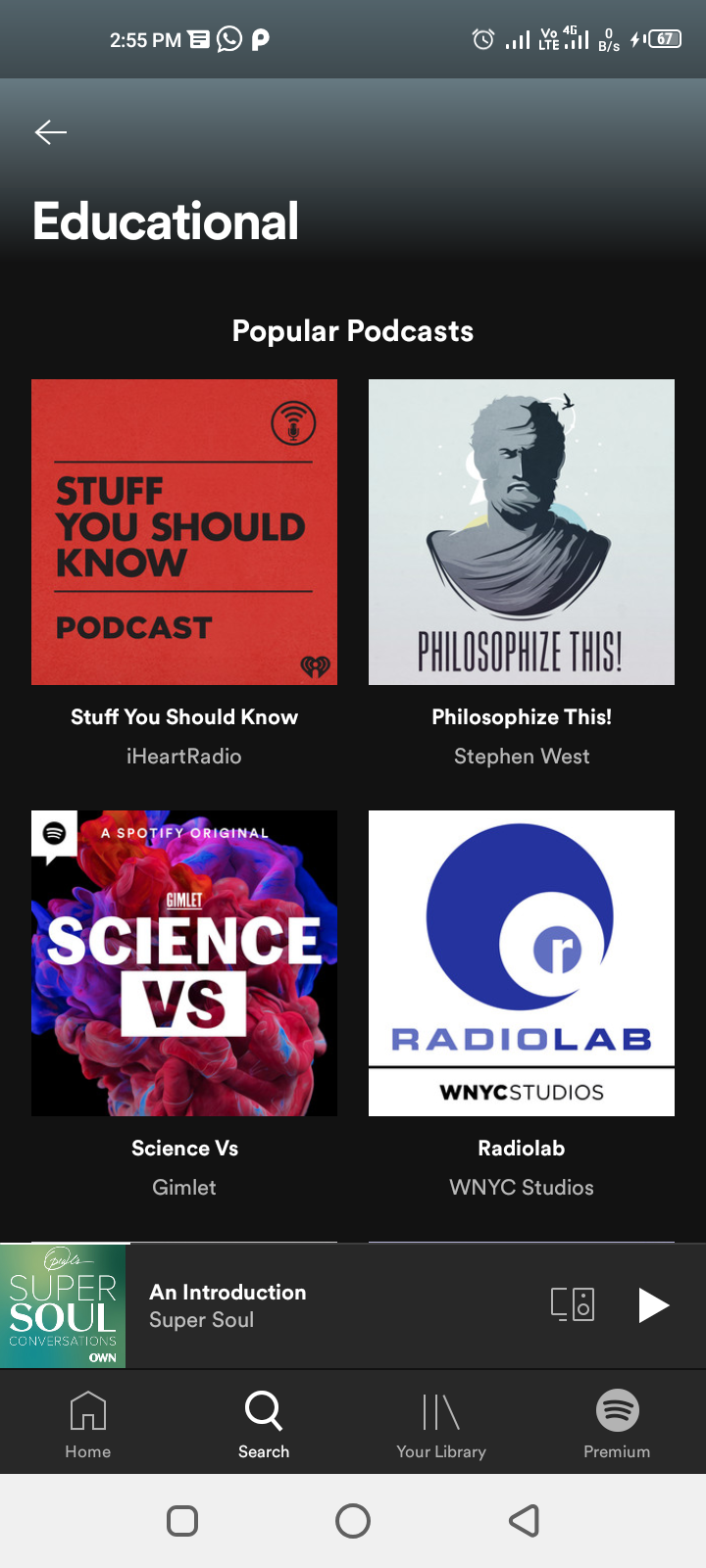Open the Stuff You Should Know podcast
This screenshot has width=706, height=1568.
[x=184, y=532]
